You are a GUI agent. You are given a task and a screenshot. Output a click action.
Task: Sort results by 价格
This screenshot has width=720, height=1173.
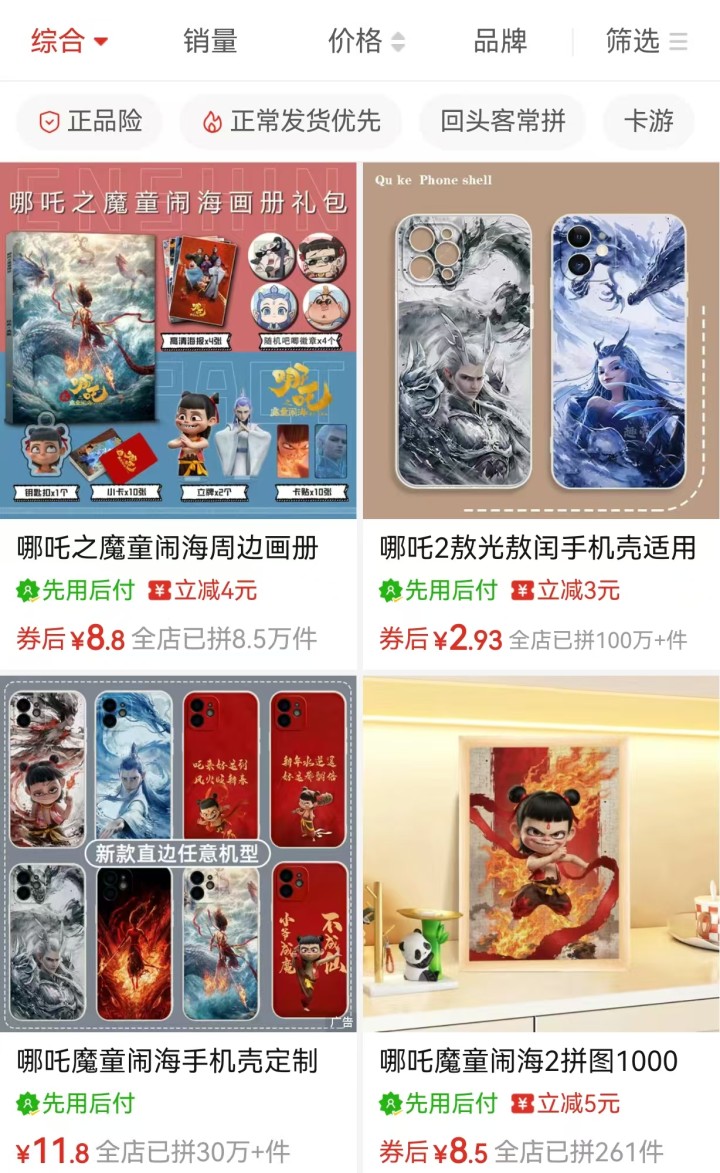[x=366, y=41]
